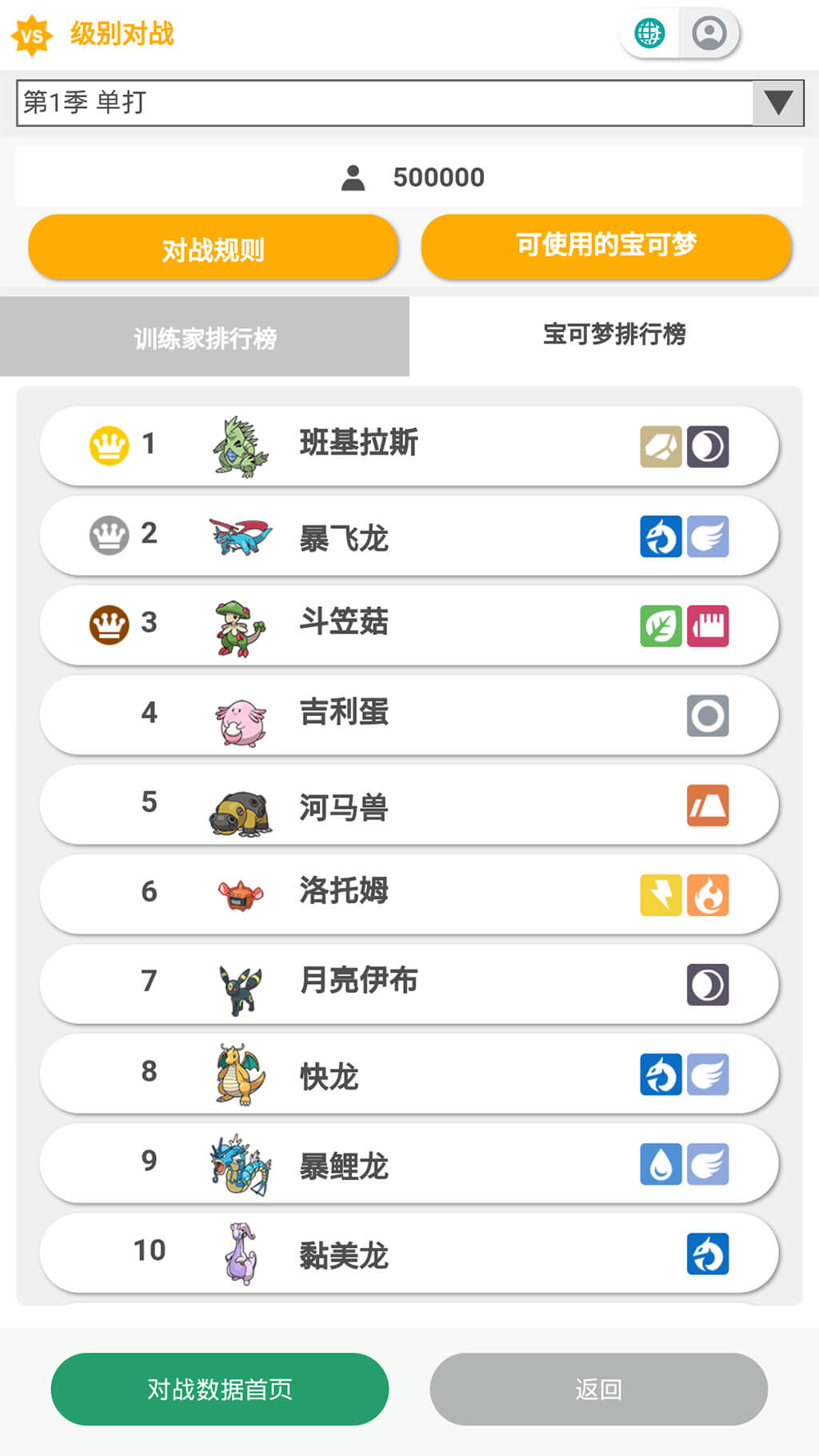Open the user account icon
This screenshot has width=819, height=1456.
click(709, 34)
